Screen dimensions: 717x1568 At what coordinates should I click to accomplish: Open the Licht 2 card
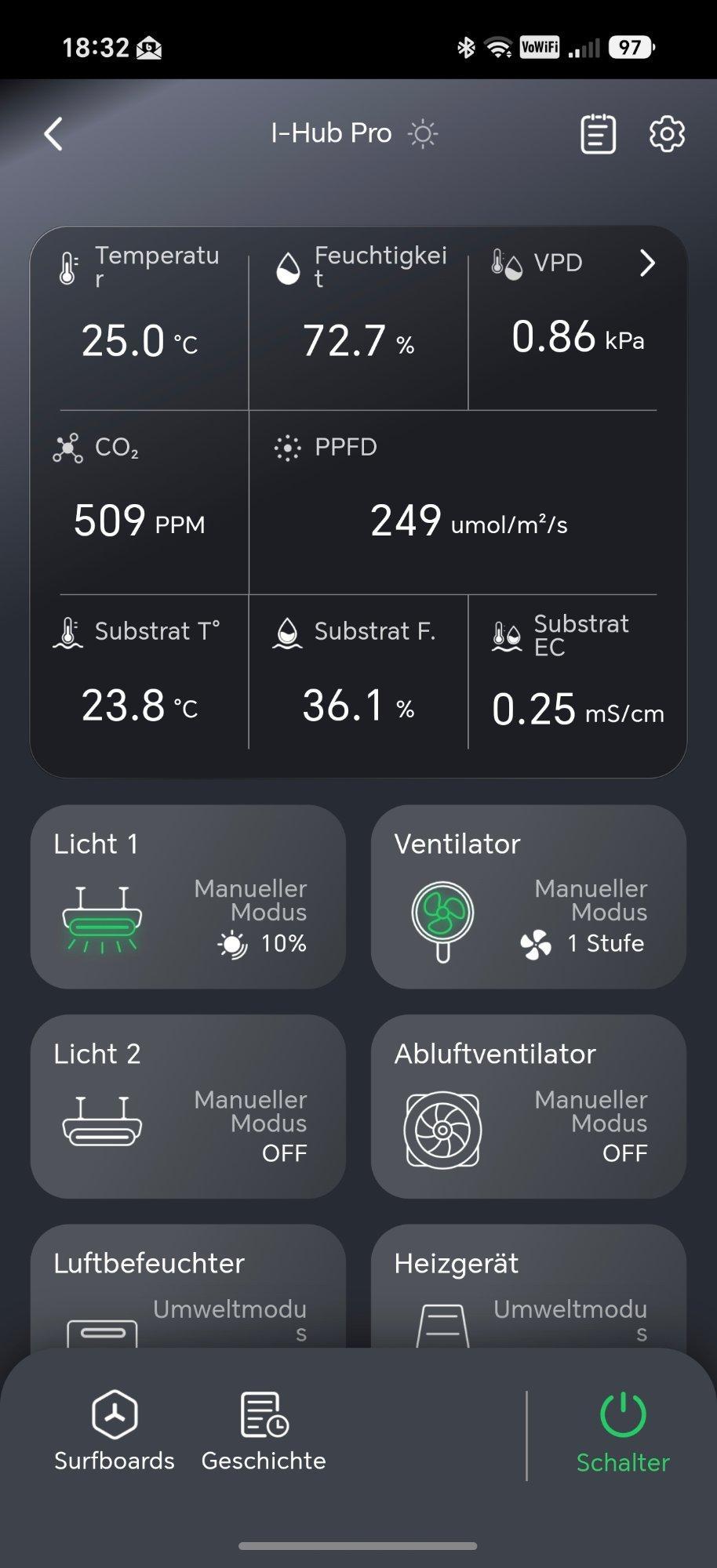(x=188, y=1106)
